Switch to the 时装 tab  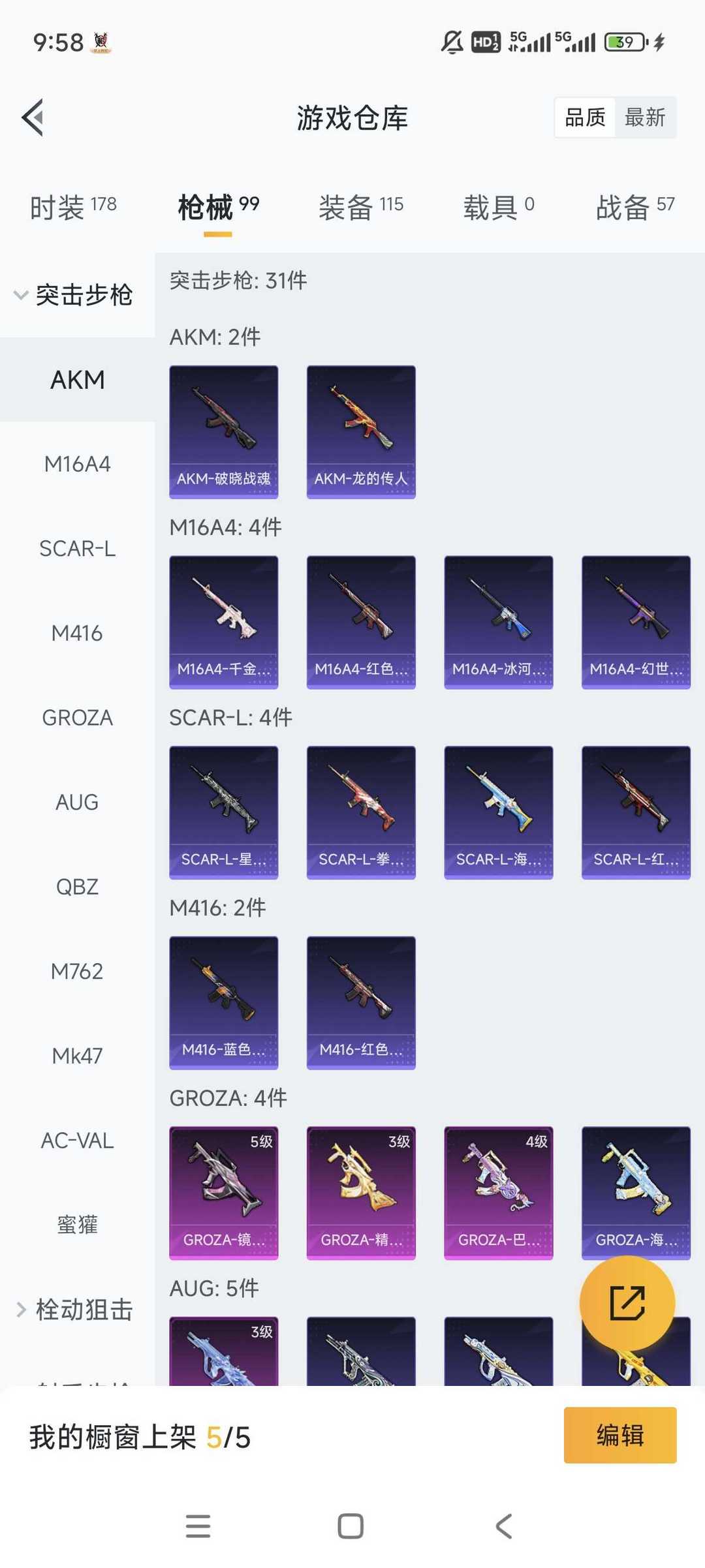click(x=73, y=208)
